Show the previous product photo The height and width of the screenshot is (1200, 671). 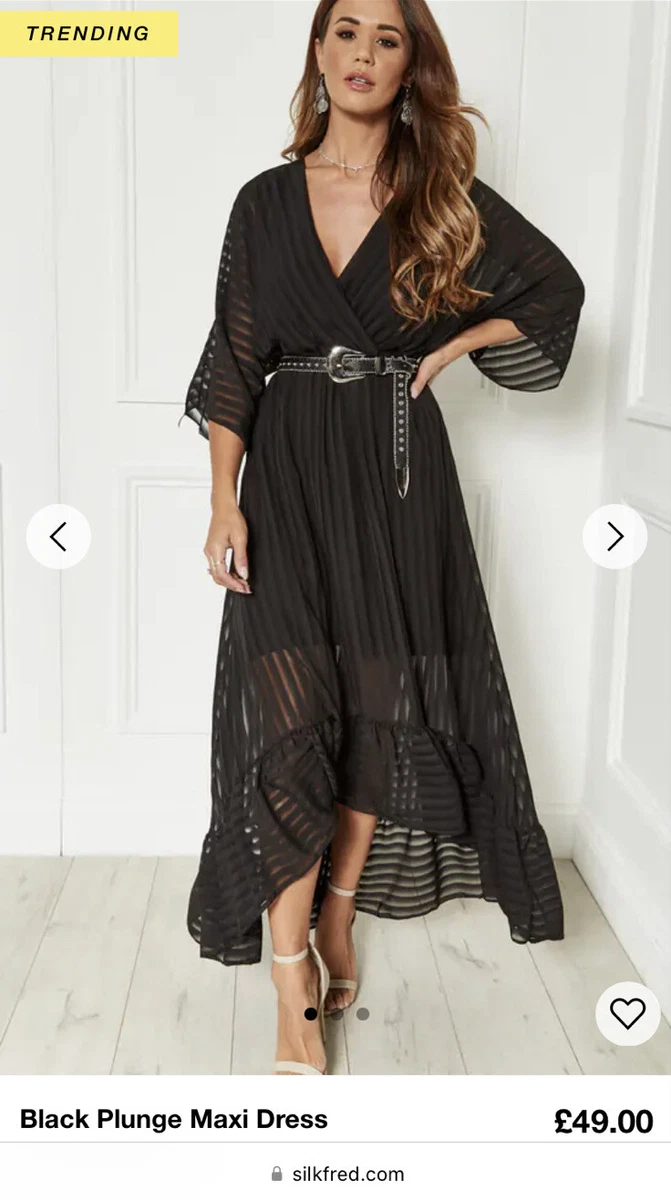[58, 537]
